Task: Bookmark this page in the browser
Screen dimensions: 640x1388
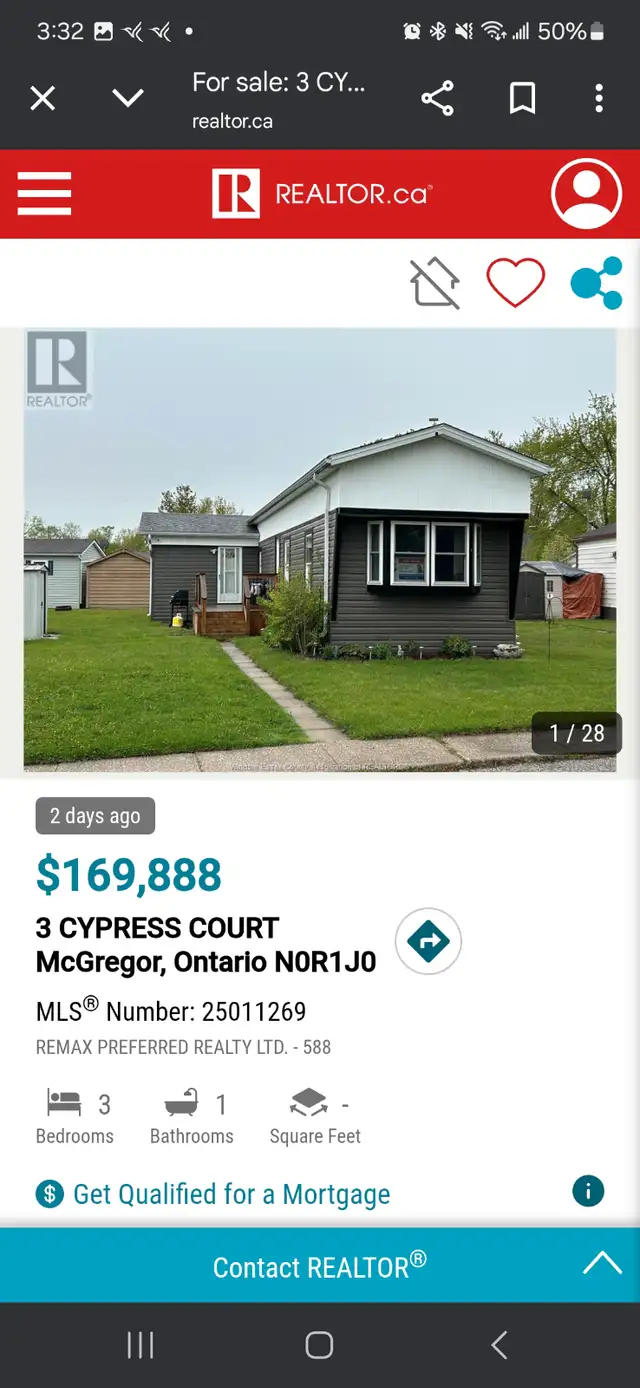Action: coord(523,98)
